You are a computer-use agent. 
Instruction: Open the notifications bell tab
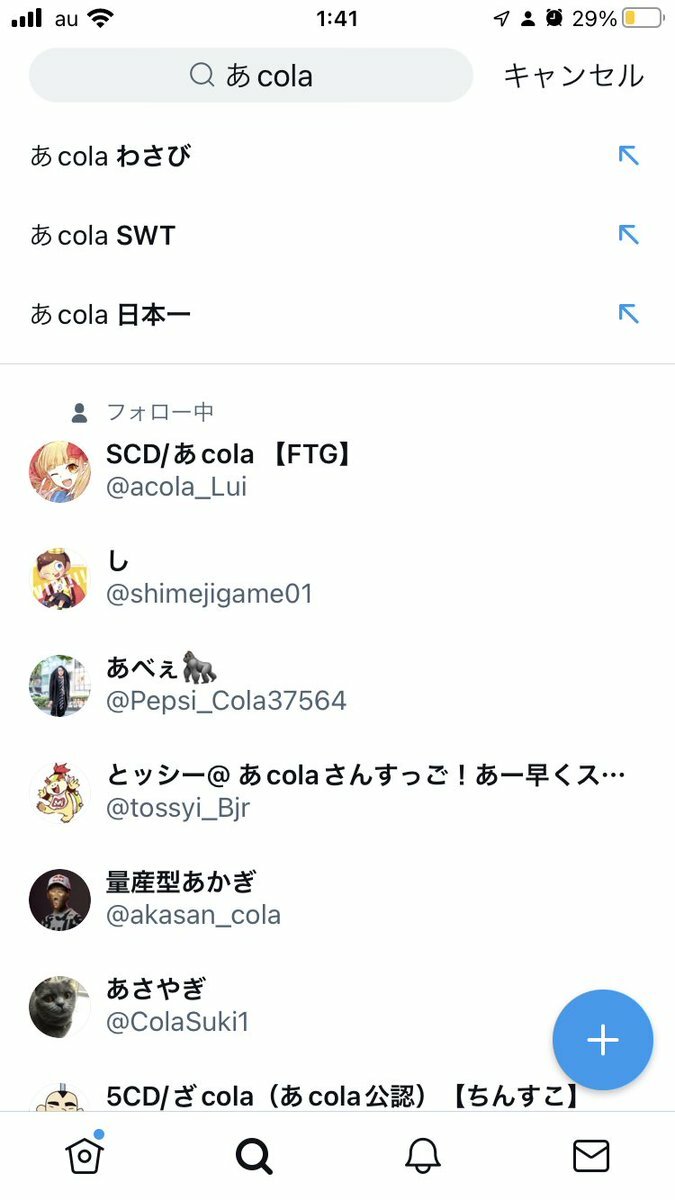tap(422, 1156)
